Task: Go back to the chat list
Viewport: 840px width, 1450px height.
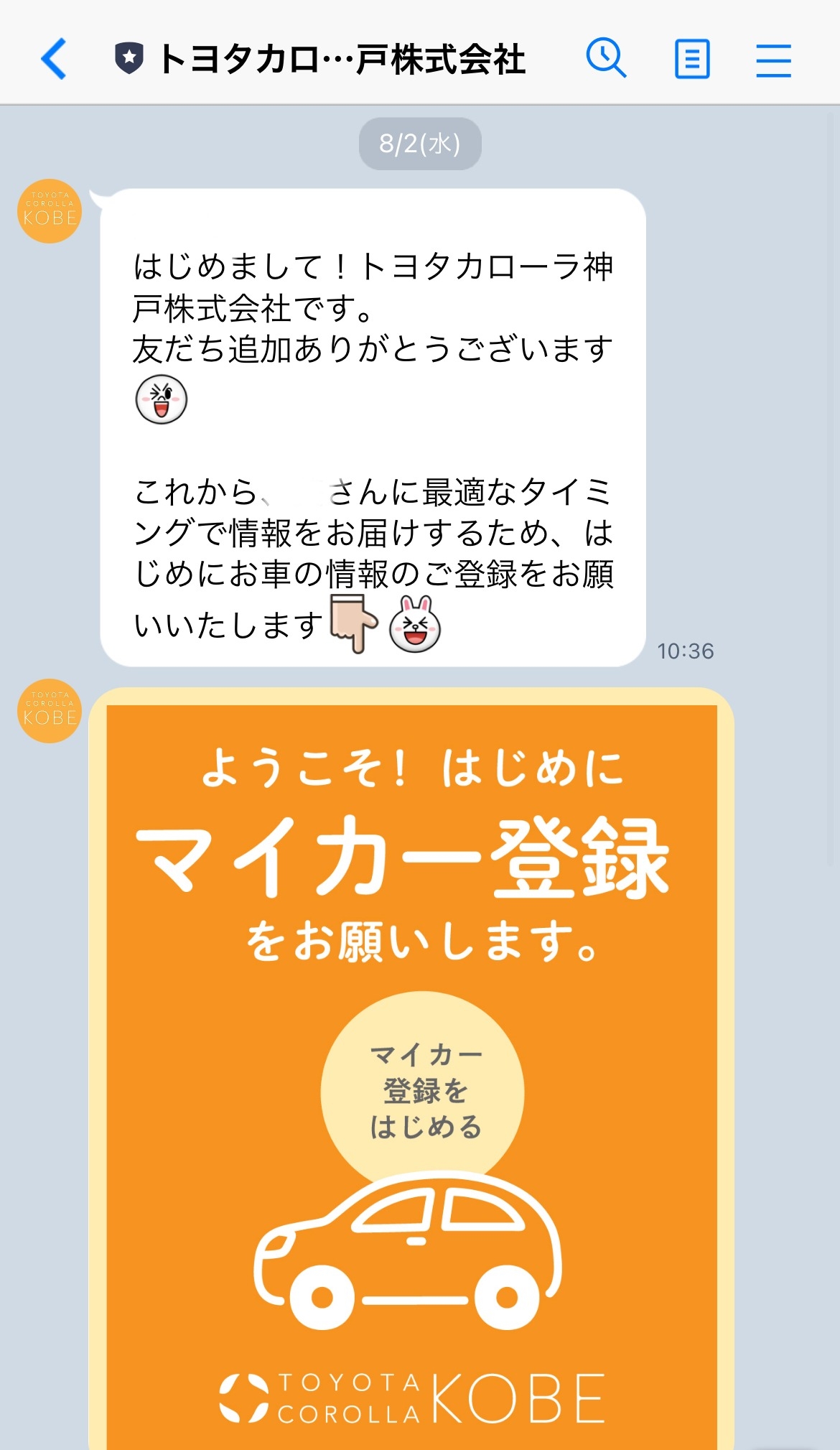Action: tap(55, 59)
